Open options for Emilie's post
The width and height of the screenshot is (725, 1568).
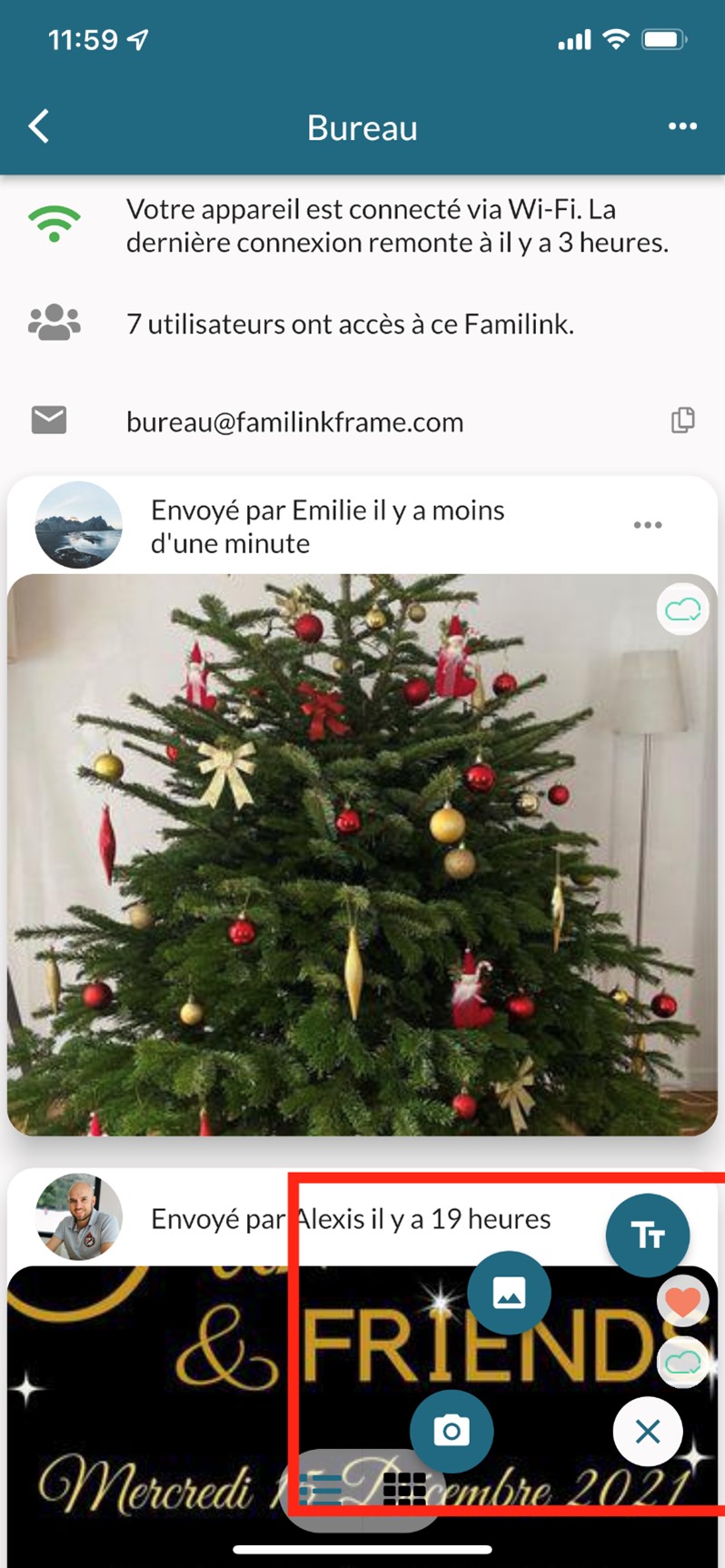click(647, 525)
